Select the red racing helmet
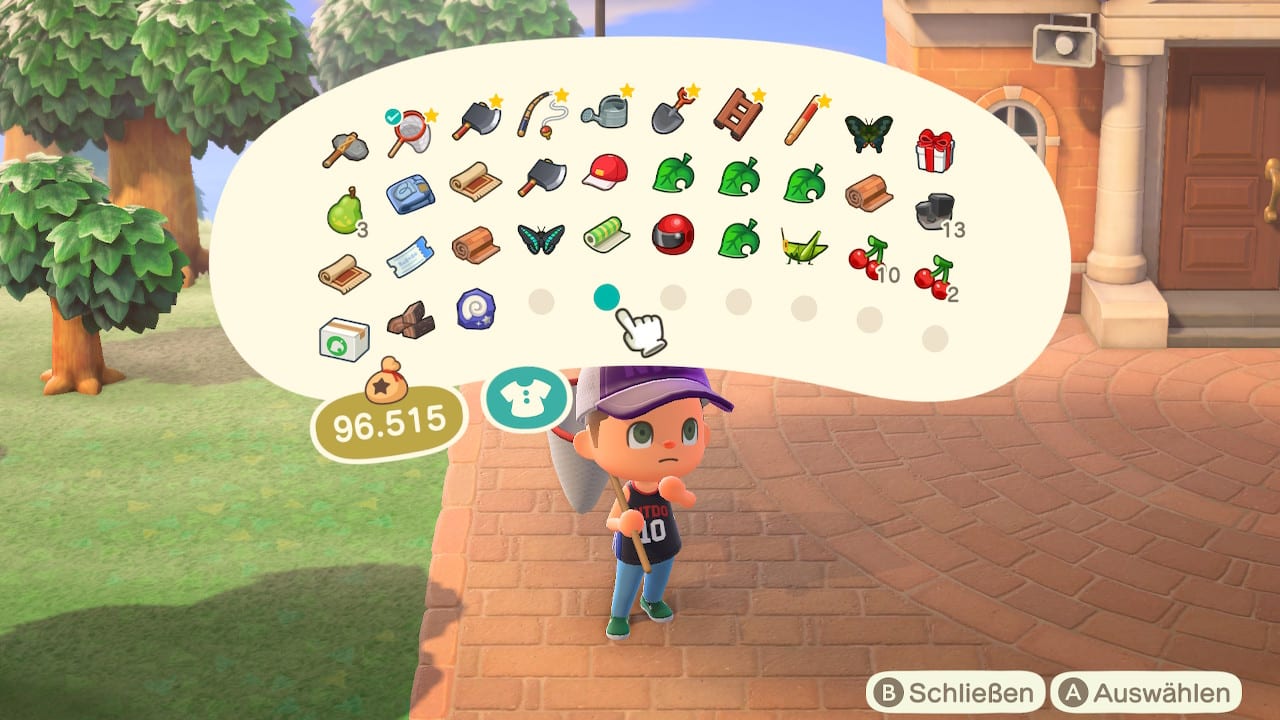 pyautogui.click(x=671, y=235)
